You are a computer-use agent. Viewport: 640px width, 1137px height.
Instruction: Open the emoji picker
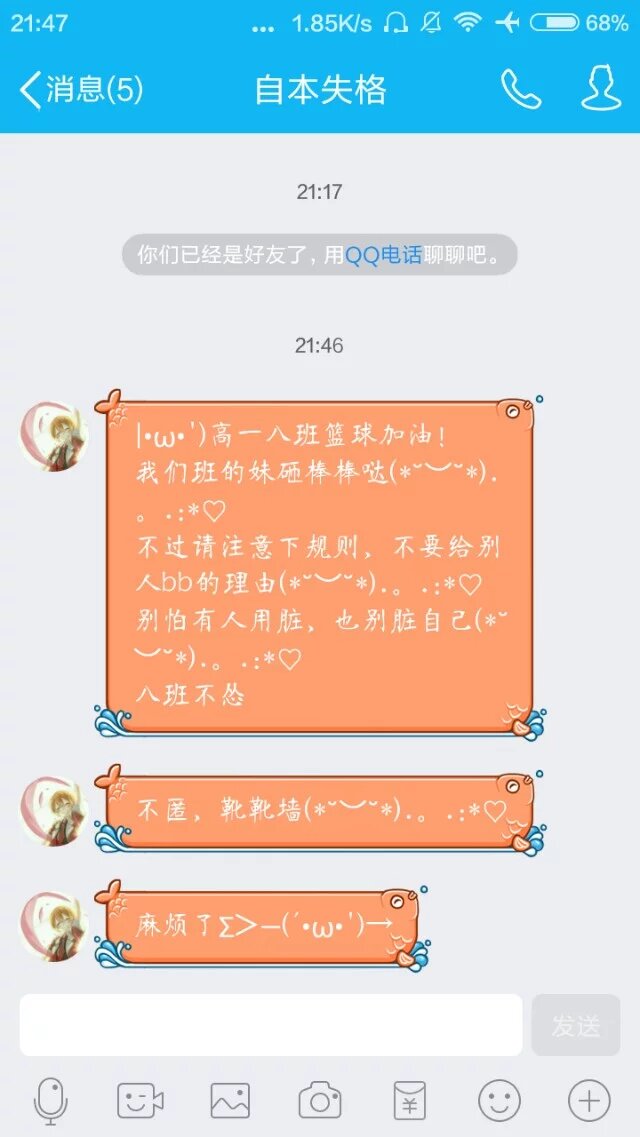499,1101
